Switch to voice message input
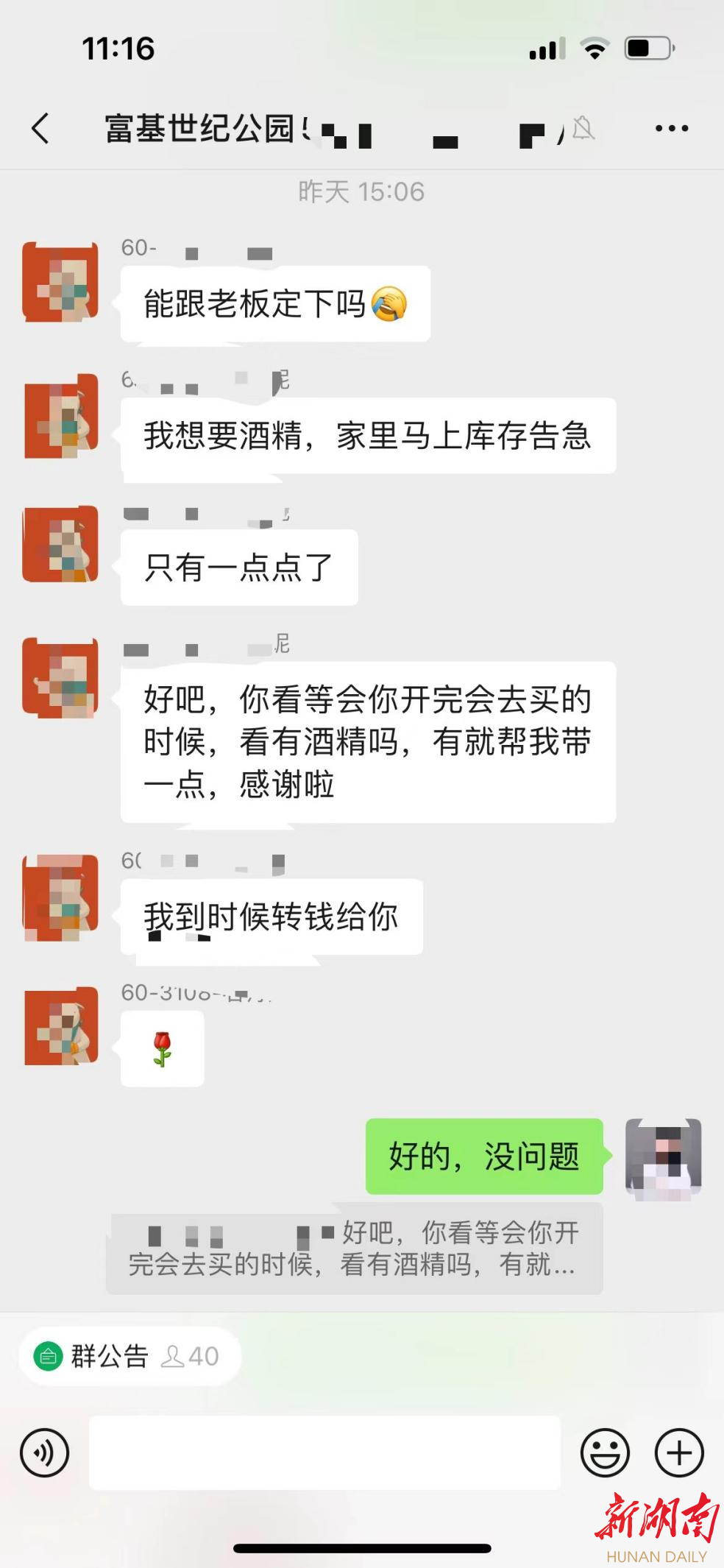Image resolution: width=724 pixels, height=1568 pixels. click(44, 1453)
